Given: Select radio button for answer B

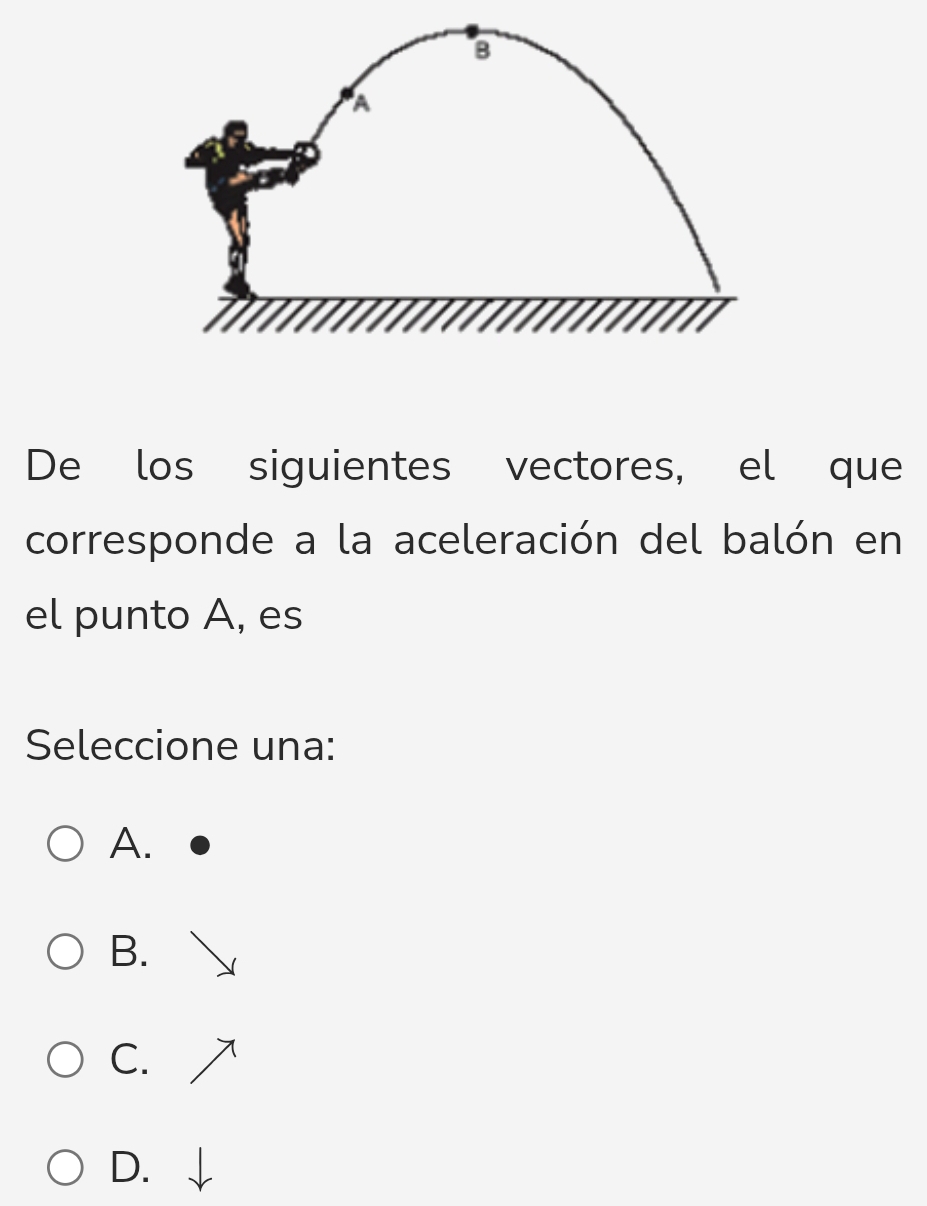Looking at the screenshot, I should [x=65, y=952].
